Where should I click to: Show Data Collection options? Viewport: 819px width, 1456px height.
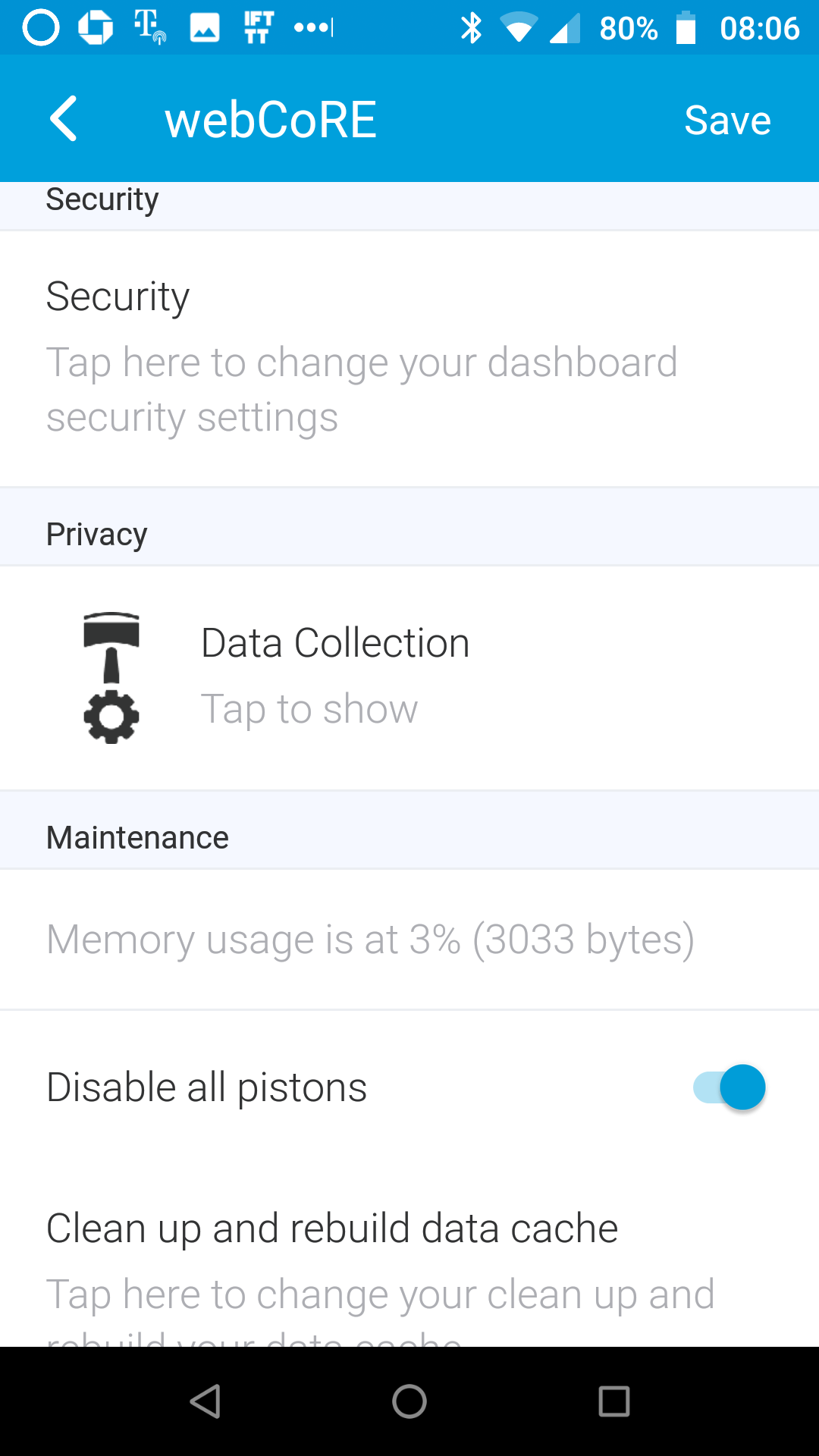(409, 678)
